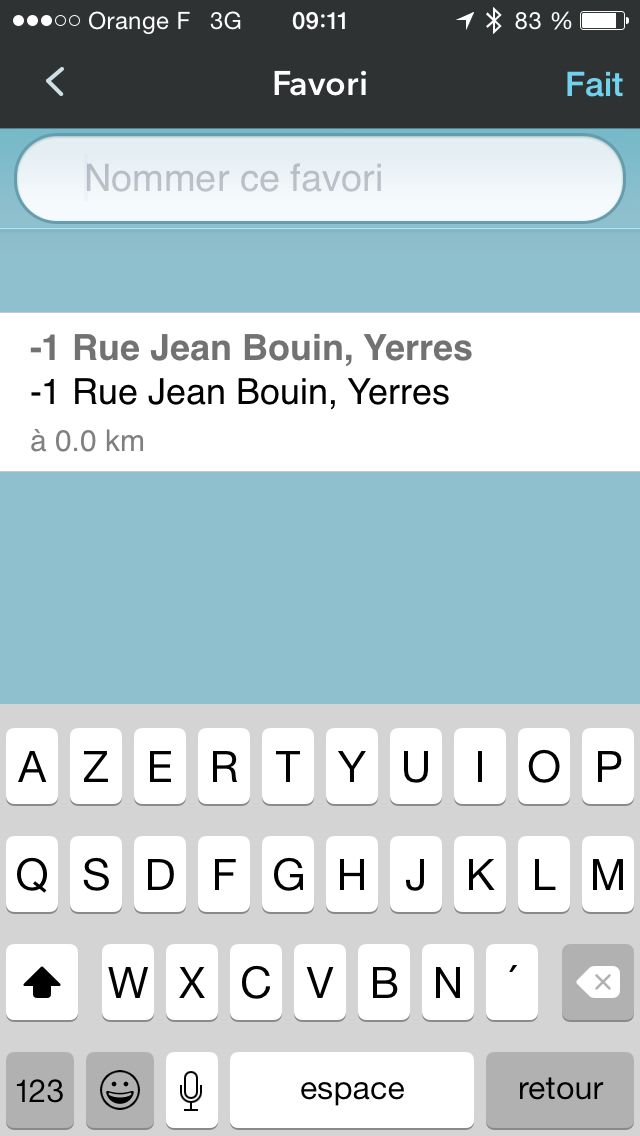The width and height of the screenshot is (640, 1136).
Task: Open the emoji keyboard
Action: pos(120,1089)
